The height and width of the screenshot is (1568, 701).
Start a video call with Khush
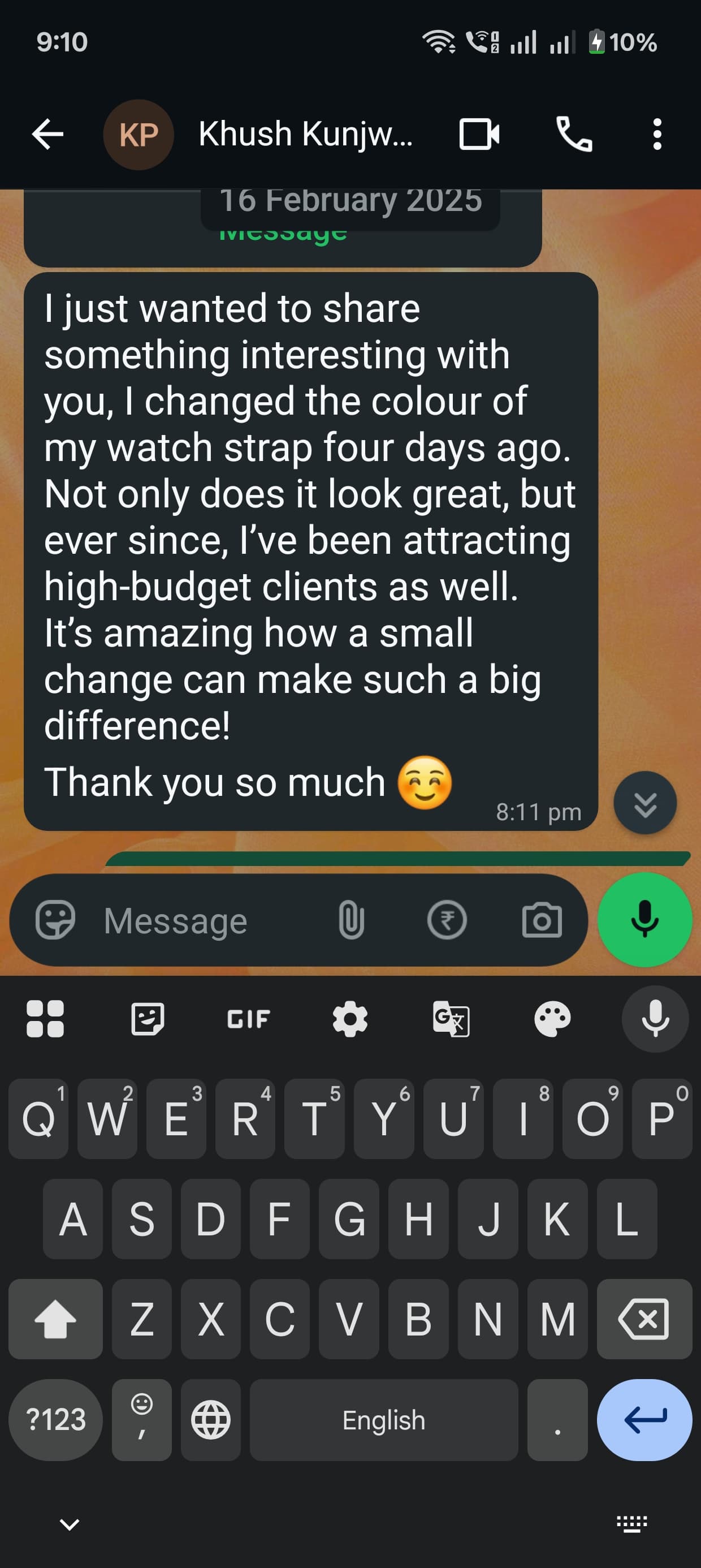click(479, 134)
